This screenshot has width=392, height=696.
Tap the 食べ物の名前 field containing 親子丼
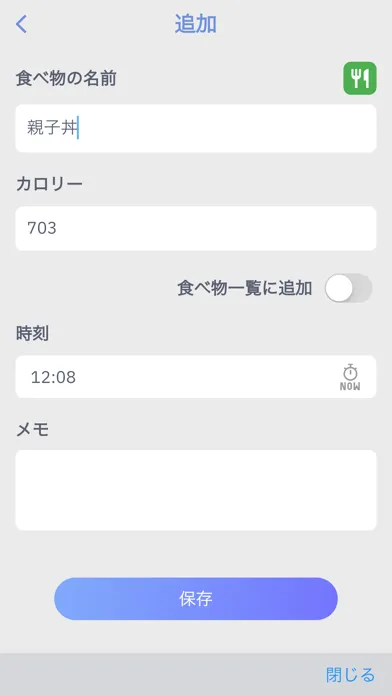pos(196,128)
